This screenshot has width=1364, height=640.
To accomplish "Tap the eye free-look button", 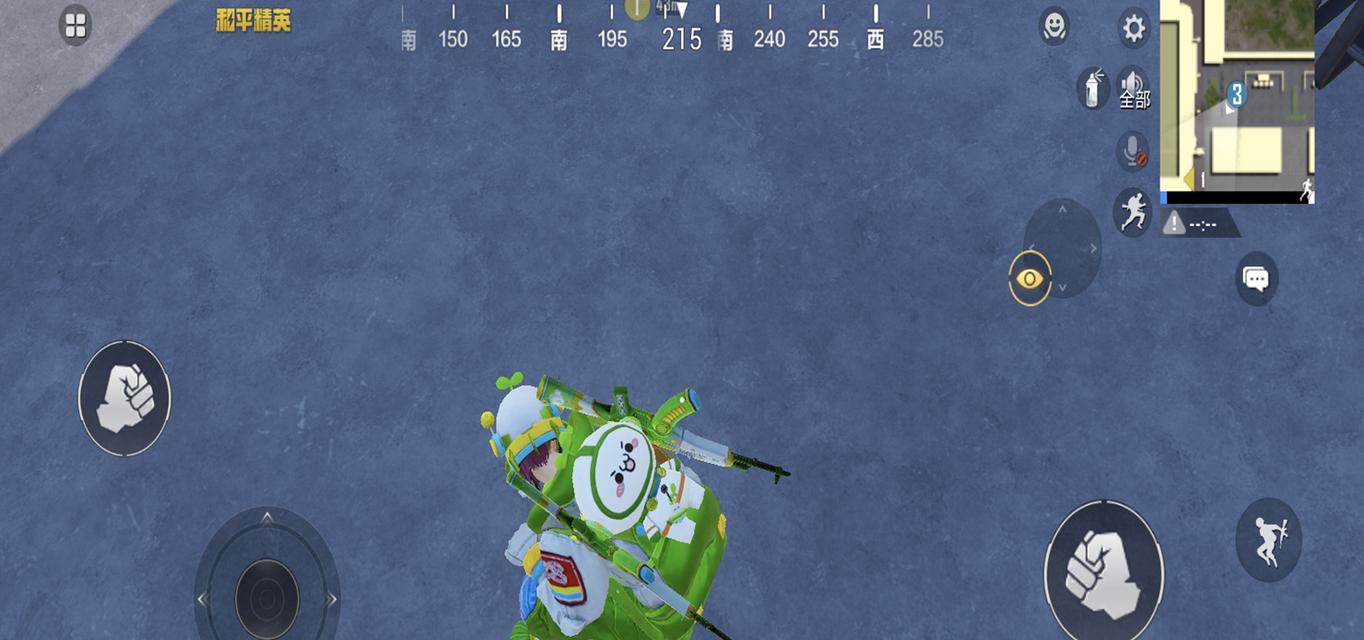I will (1030, 278).
